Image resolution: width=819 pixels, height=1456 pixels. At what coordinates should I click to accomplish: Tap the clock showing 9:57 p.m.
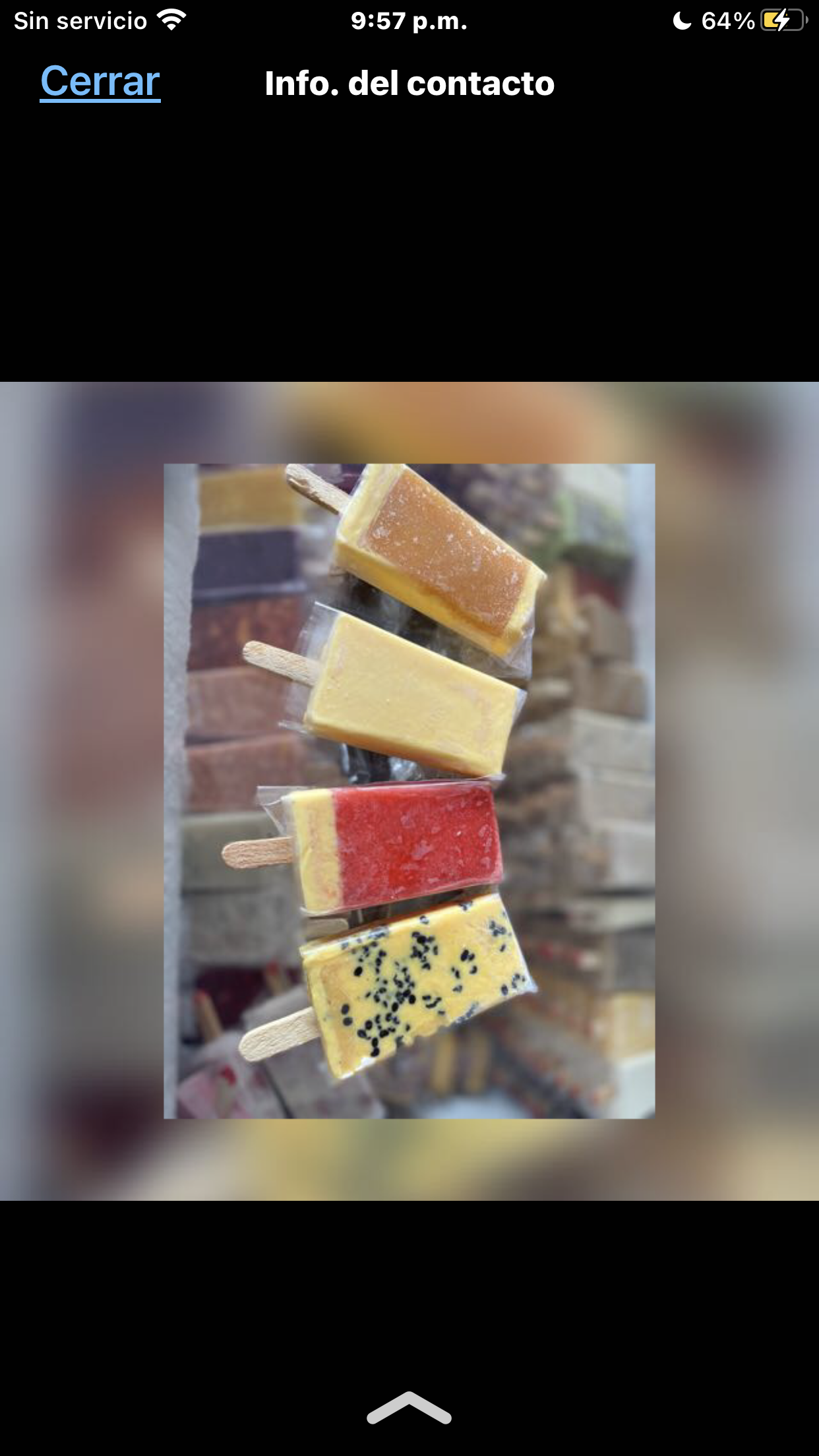click(409, 21)
